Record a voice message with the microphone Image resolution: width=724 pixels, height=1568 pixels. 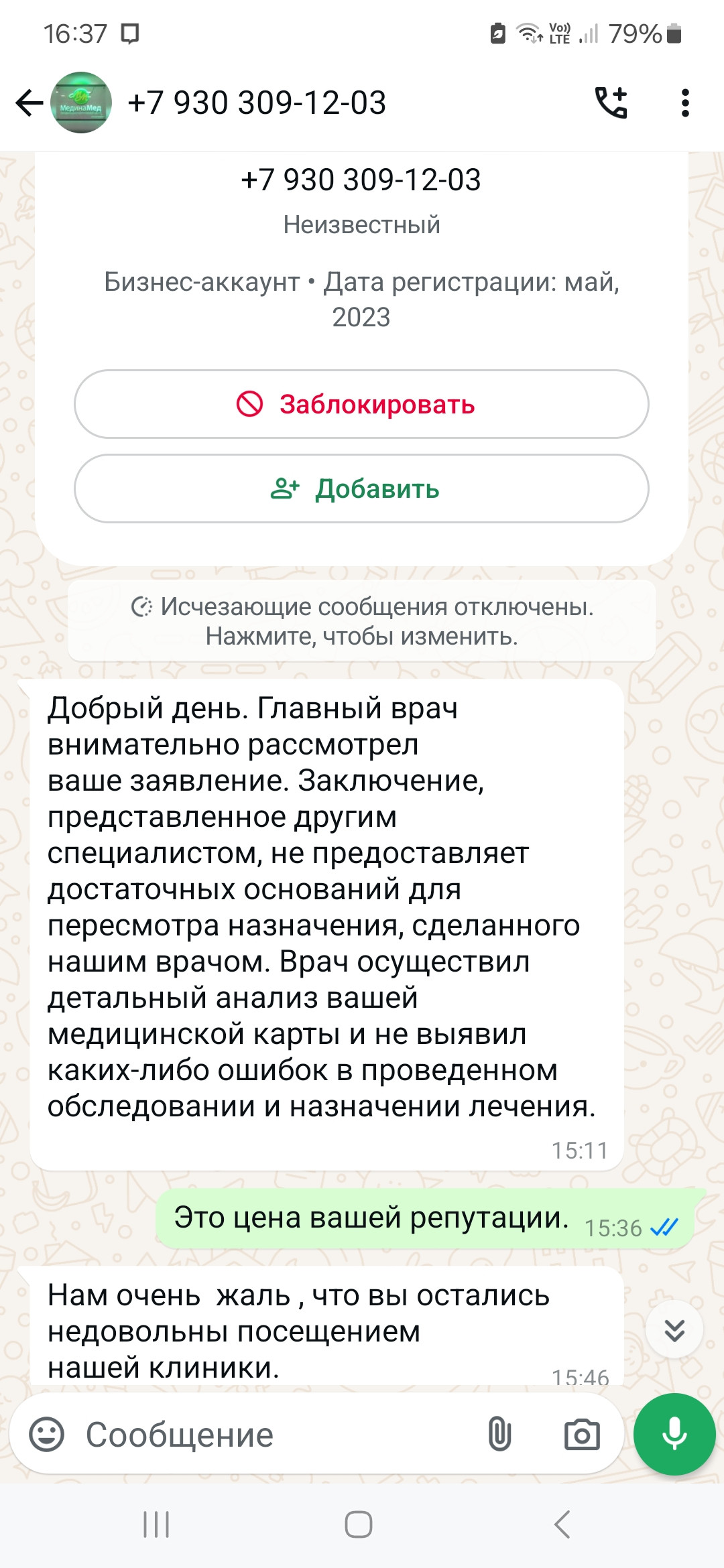point(674,1435)
